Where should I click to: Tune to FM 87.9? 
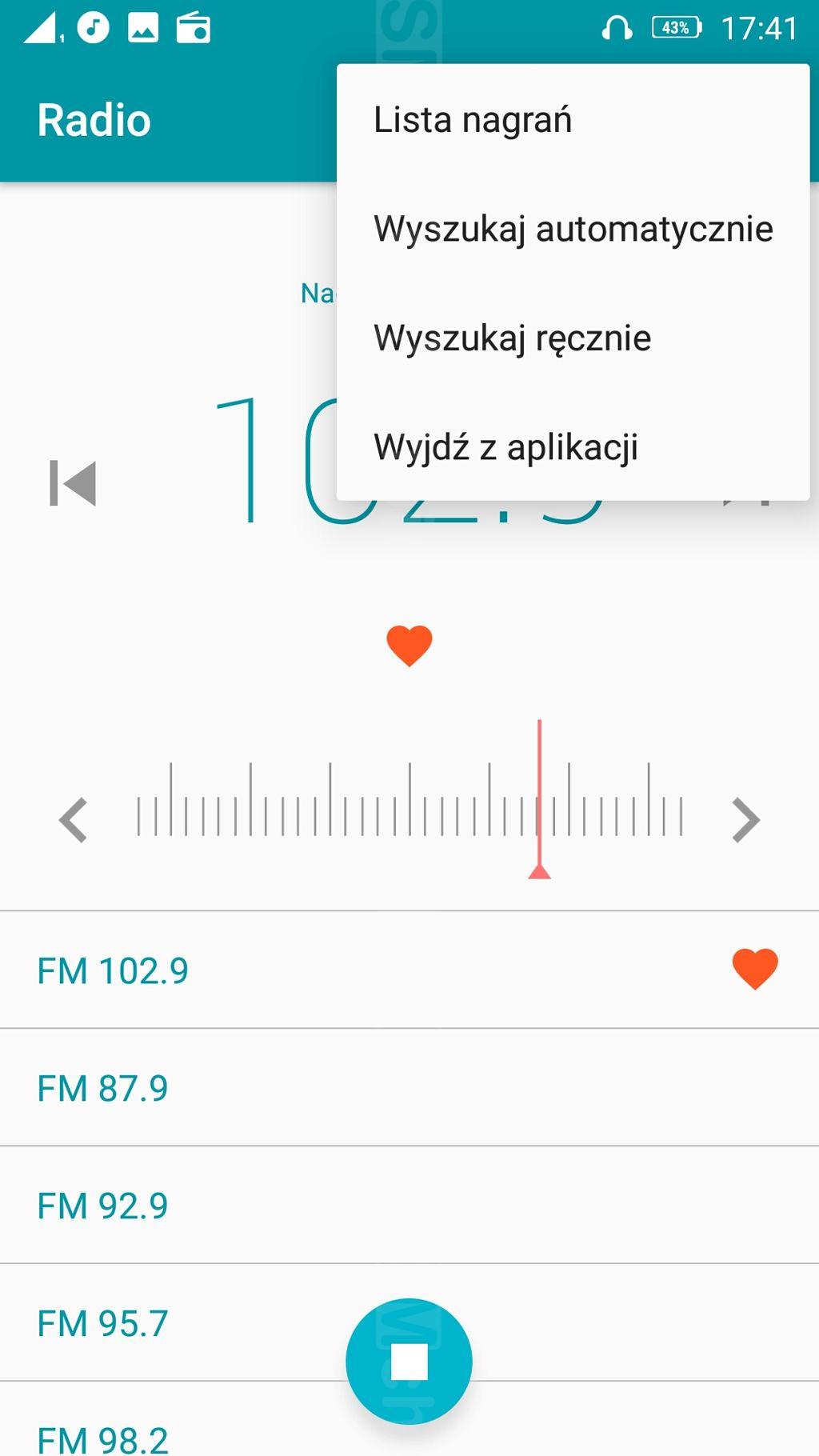click(409, 1087)
